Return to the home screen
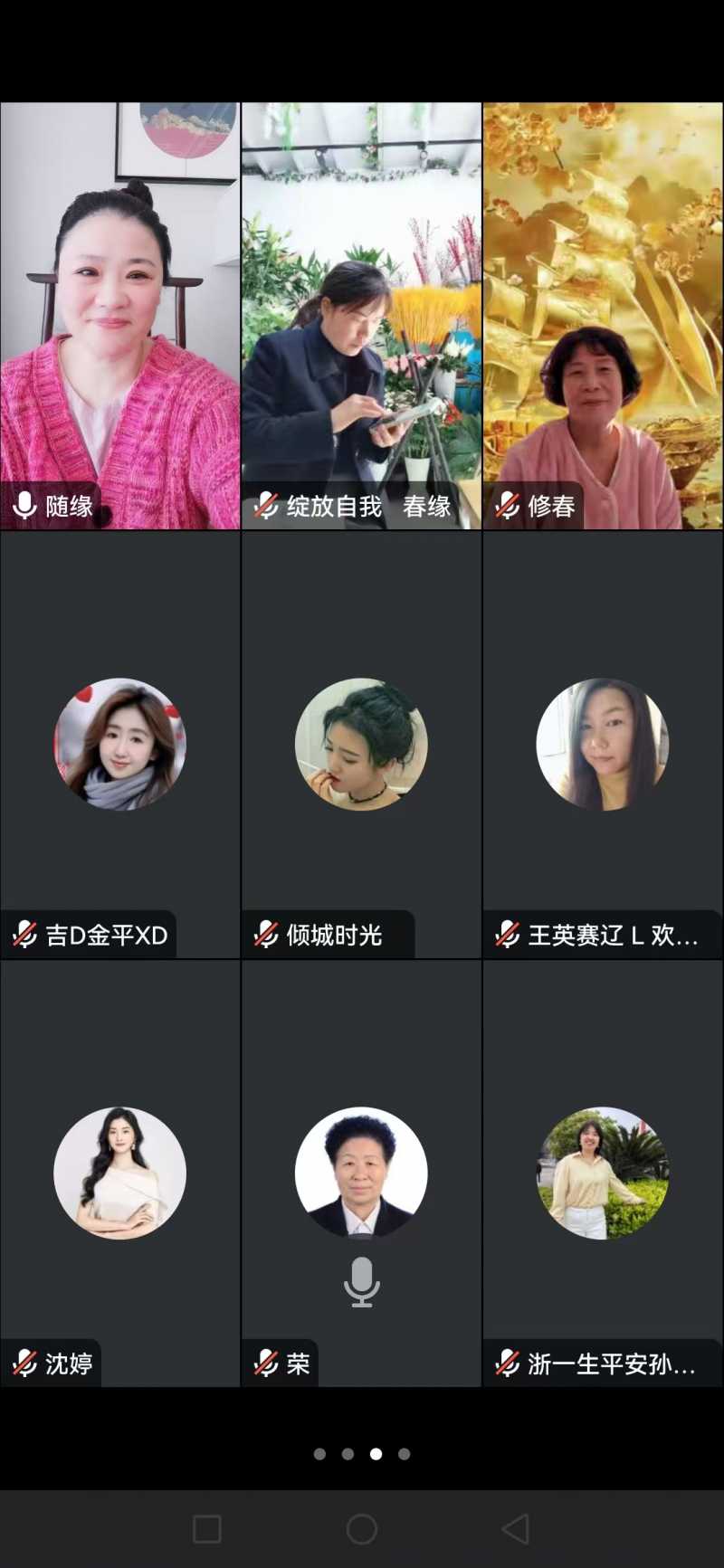 pos(362,1529)
